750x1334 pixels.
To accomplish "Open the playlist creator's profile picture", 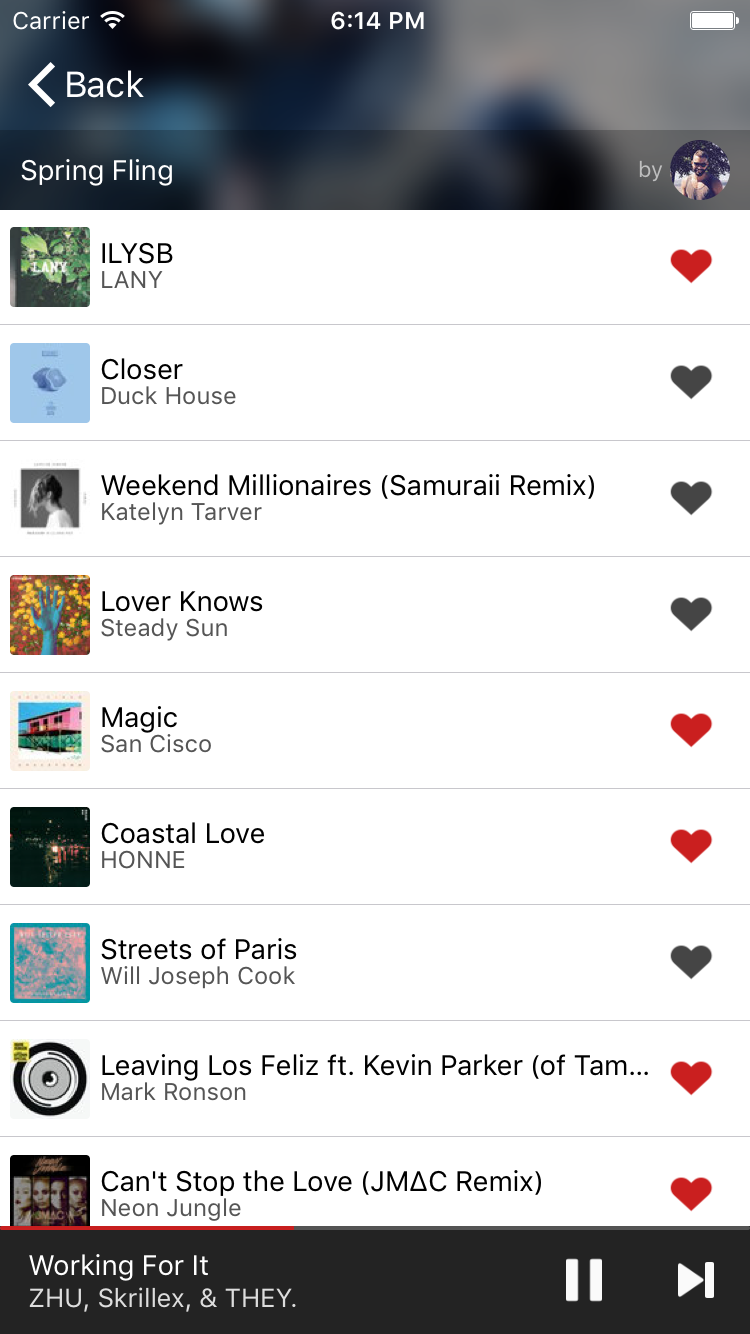I will click(700, 170).
